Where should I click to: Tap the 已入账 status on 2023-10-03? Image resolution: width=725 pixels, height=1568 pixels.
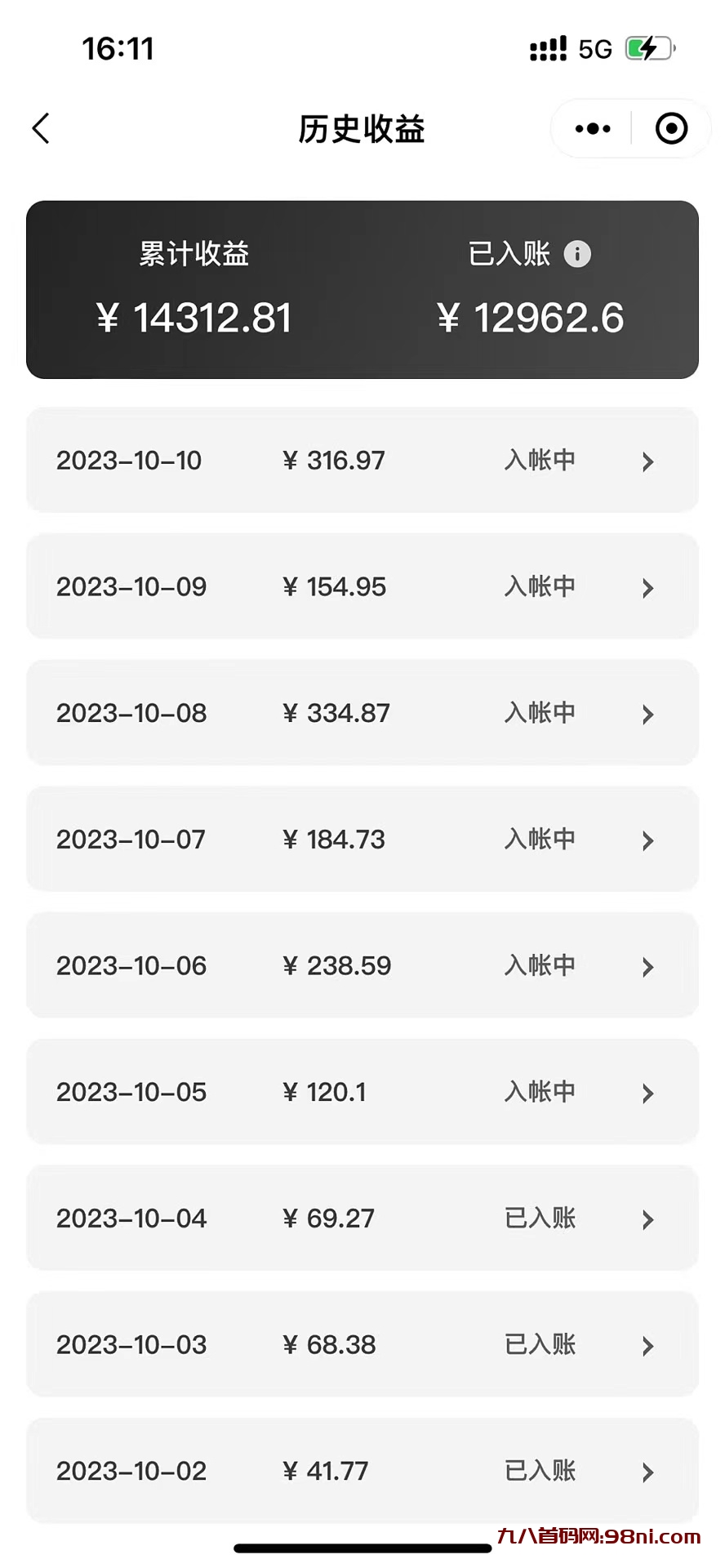coord(540,1344)
